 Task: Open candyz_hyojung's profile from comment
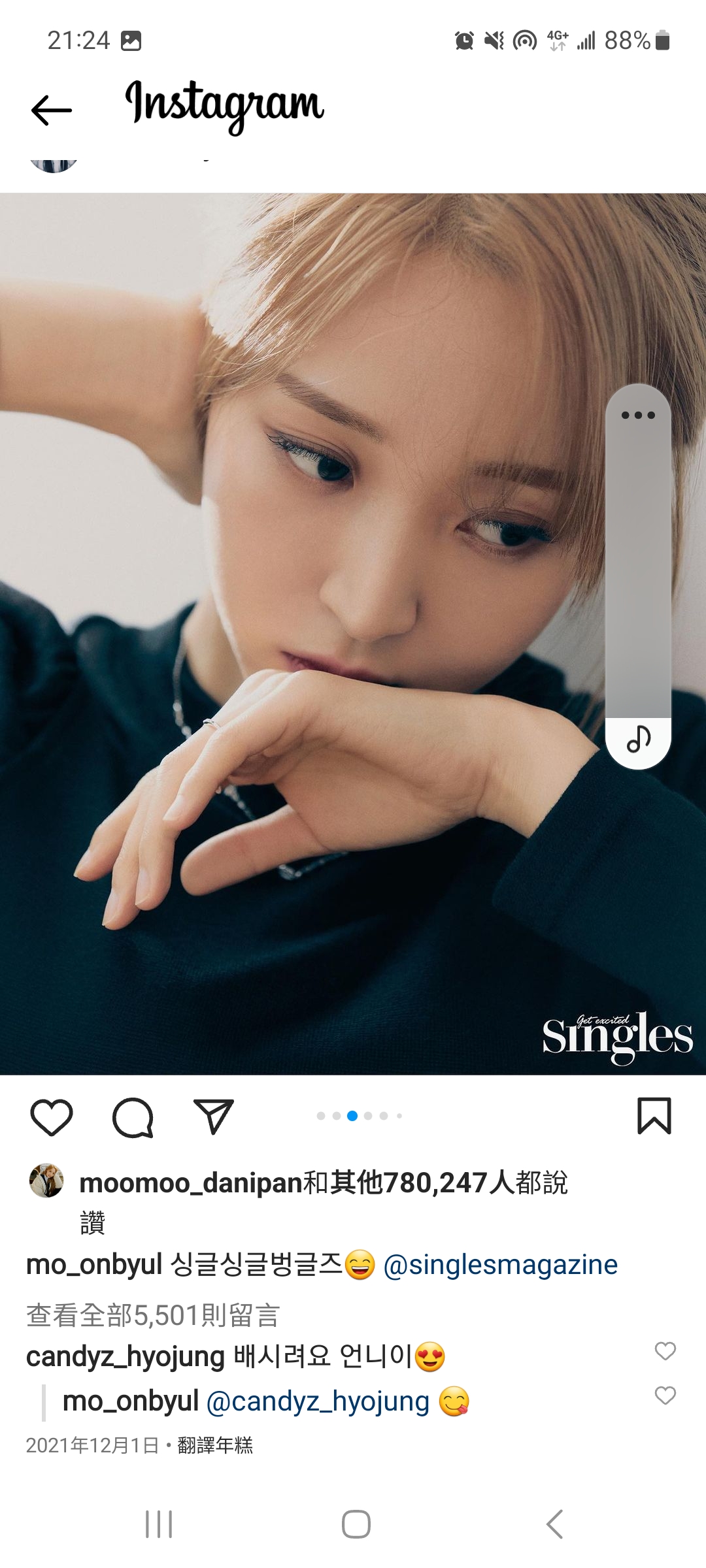click(x=126, y=1357)
